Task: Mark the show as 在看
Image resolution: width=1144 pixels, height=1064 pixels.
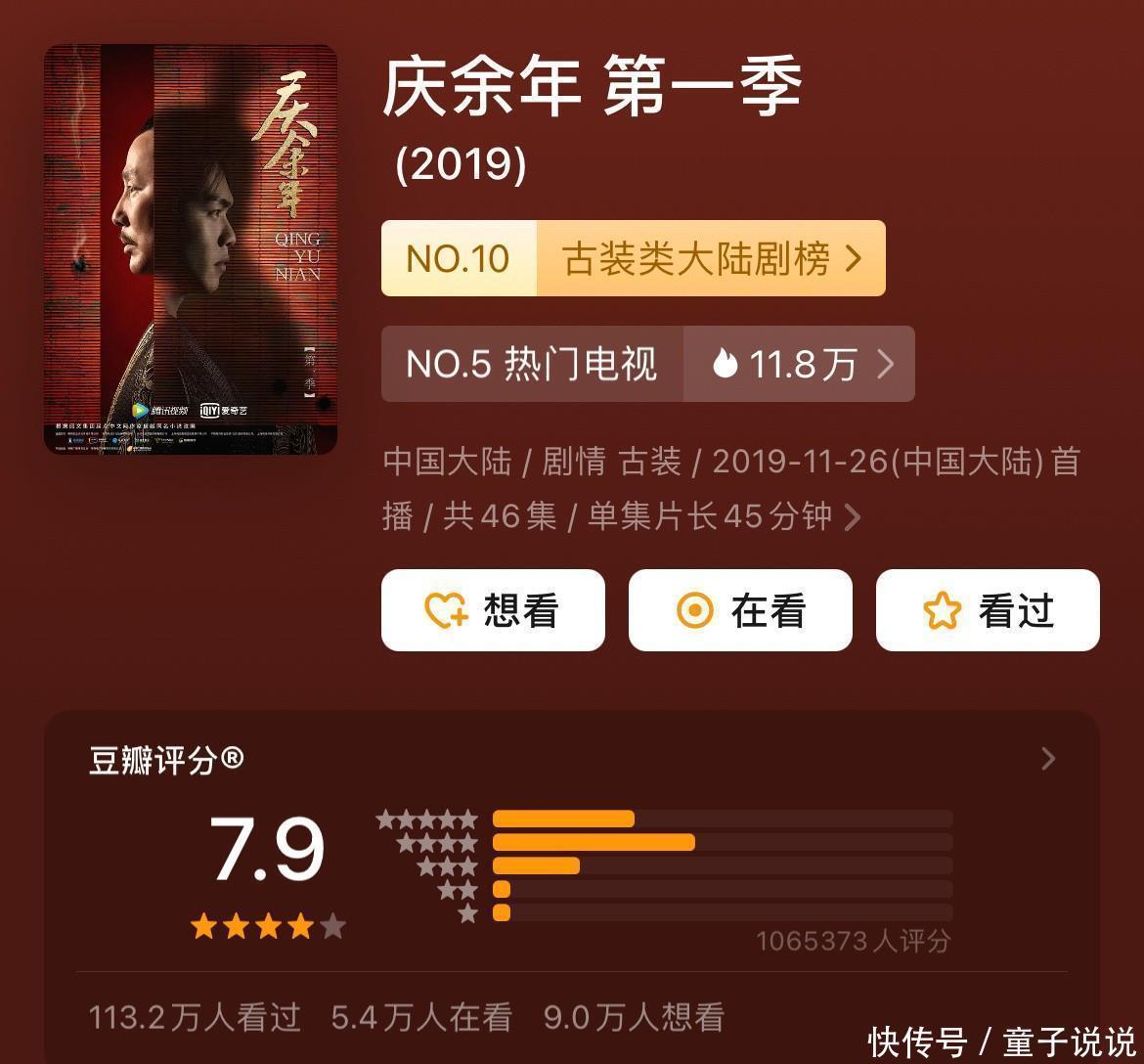Action: click(740, 610)
